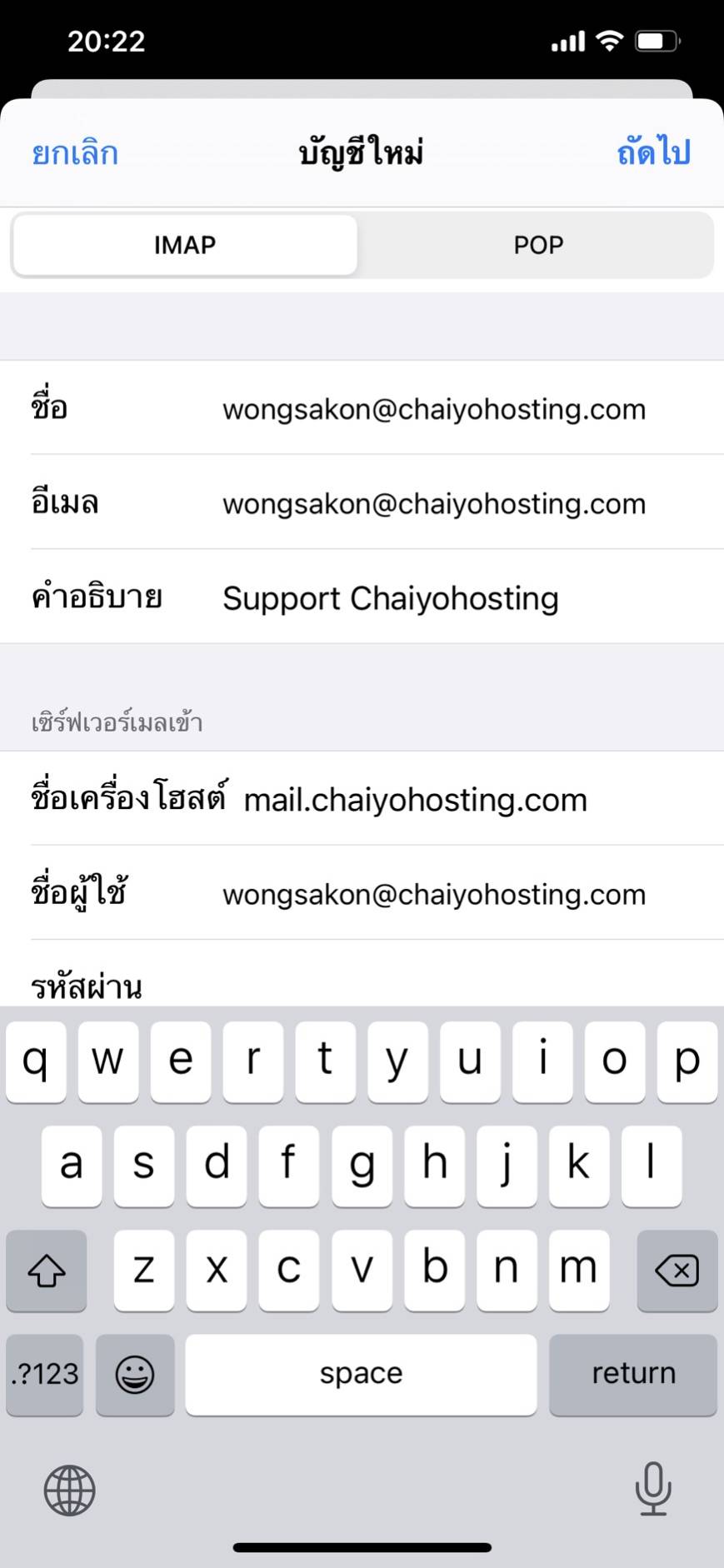Tap ยกเลิก to cancel account setup
The height and width of the screenshot is (1568, 724).
coord(75,153)
